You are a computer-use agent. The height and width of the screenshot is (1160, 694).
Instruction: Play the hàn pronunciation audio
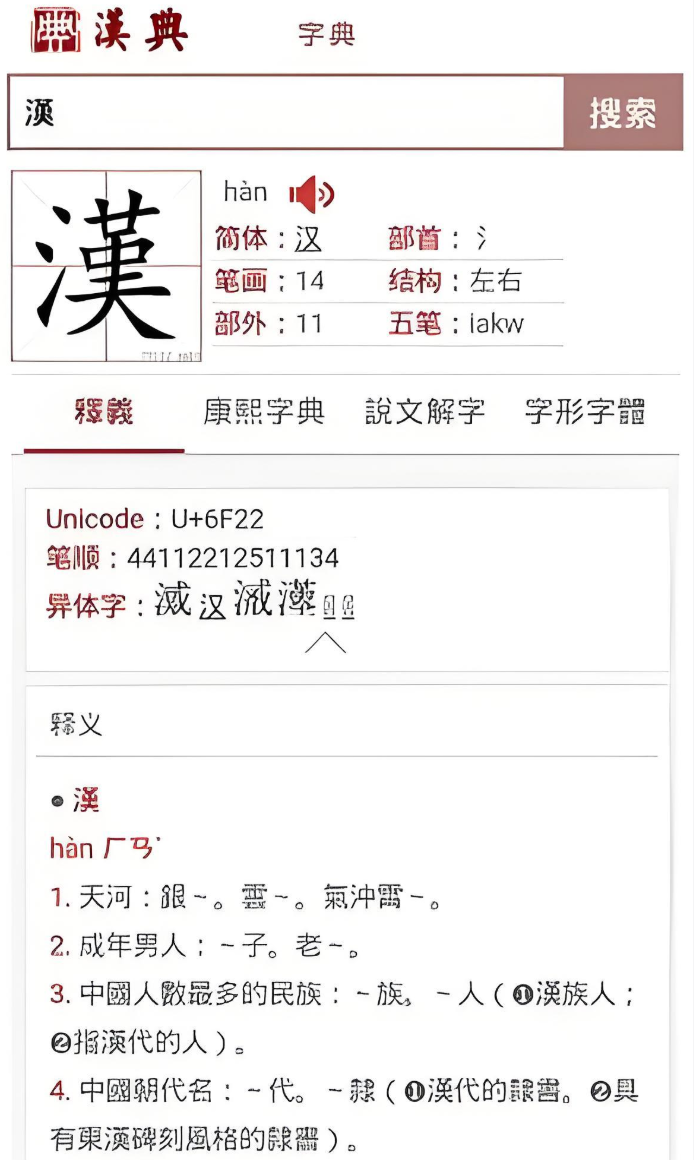(312, 193)
